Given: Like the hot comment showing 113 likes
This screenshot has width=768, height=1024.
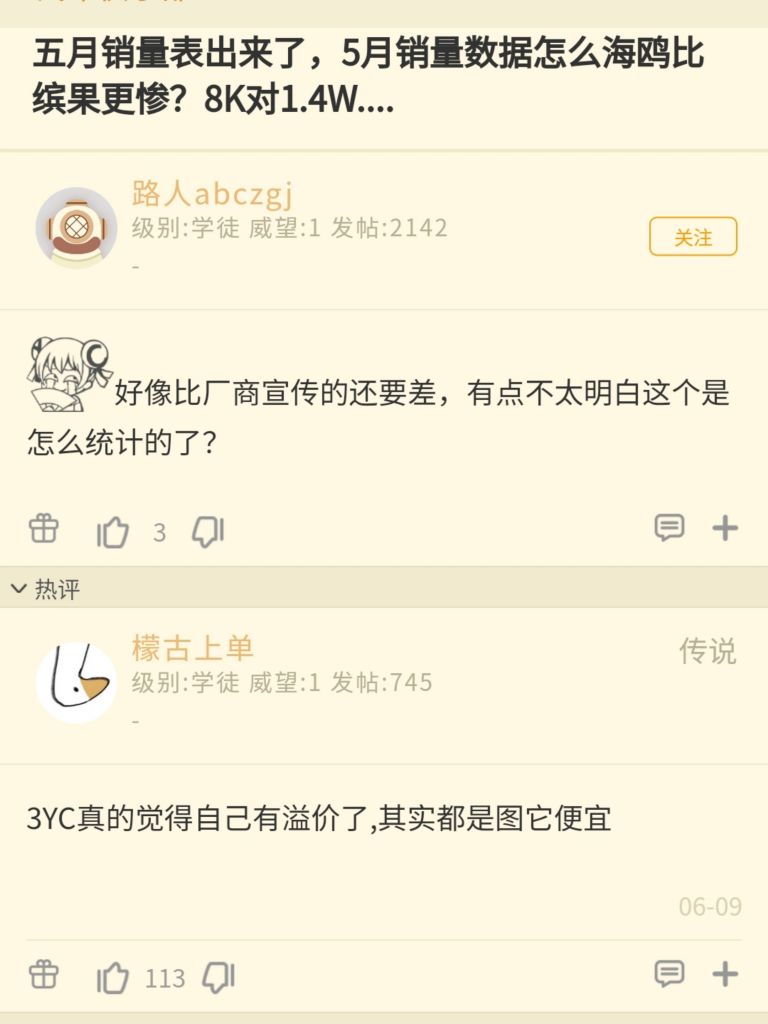Looking at the screenshot, I should pos(117,977).
